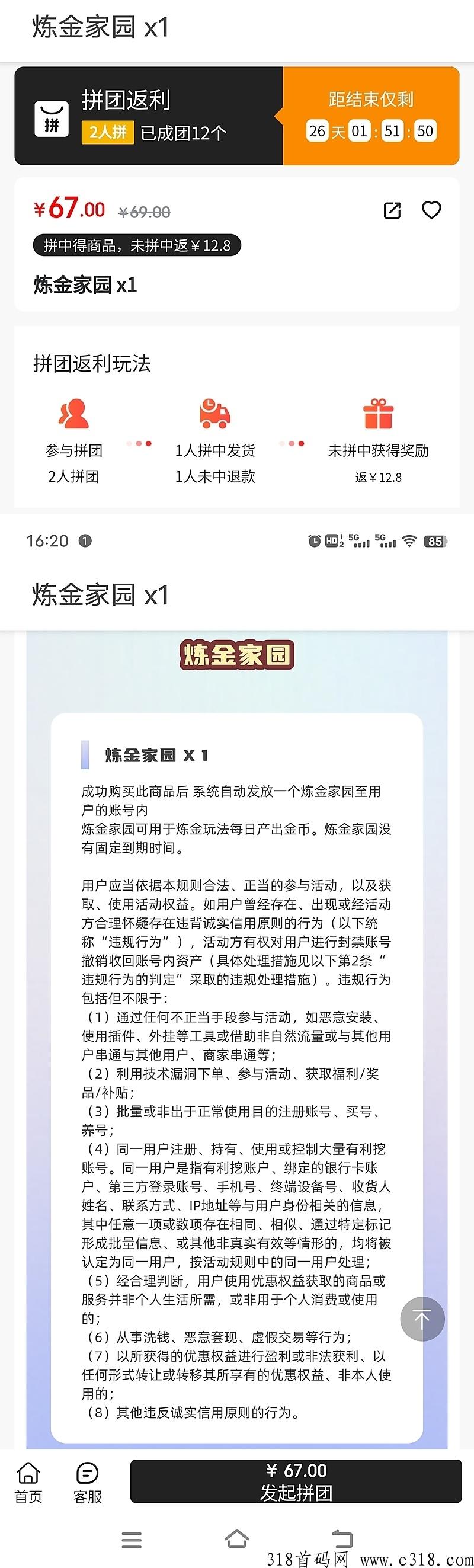Go to the 首页 home tab

point(28,1482)
